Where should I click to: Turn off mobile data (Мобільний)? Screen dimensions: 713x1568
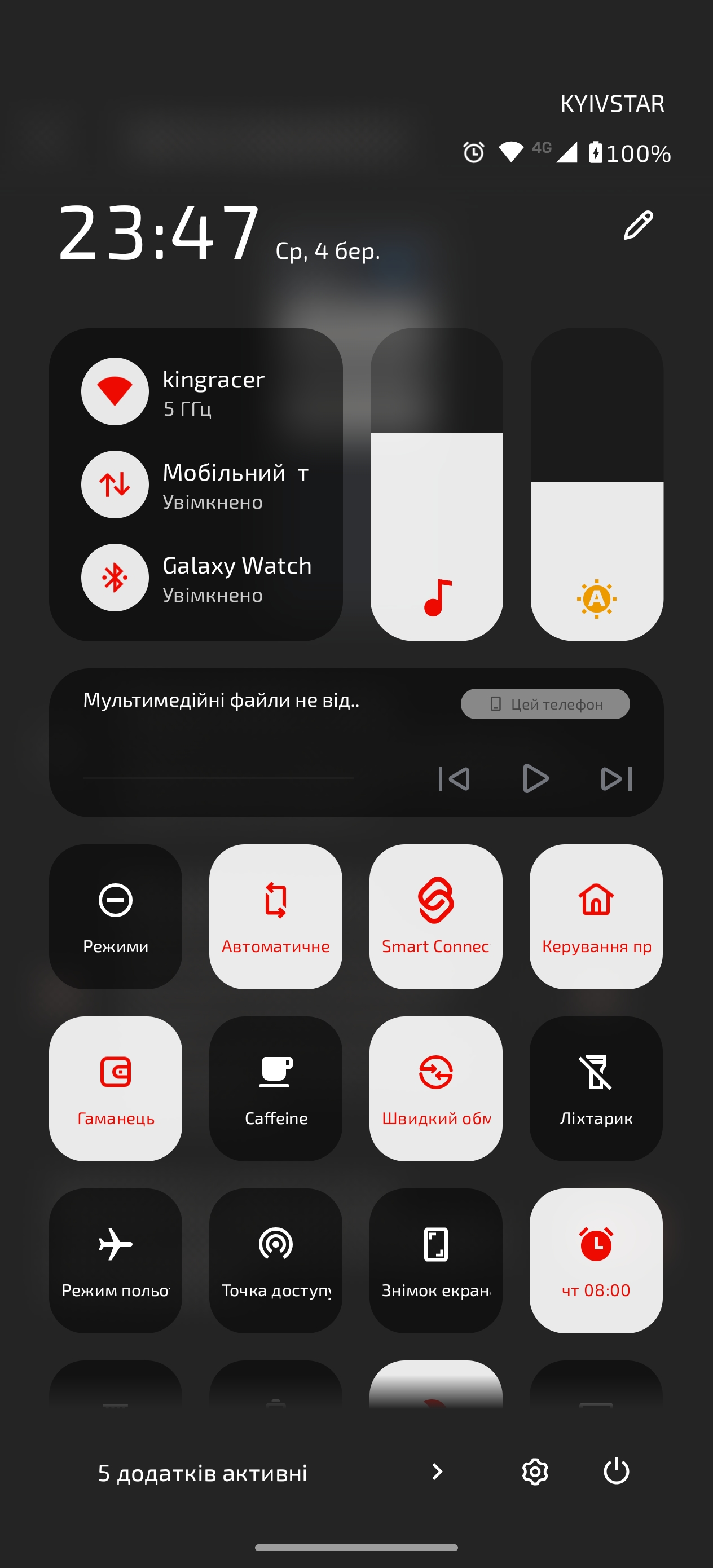click(115, 485)
